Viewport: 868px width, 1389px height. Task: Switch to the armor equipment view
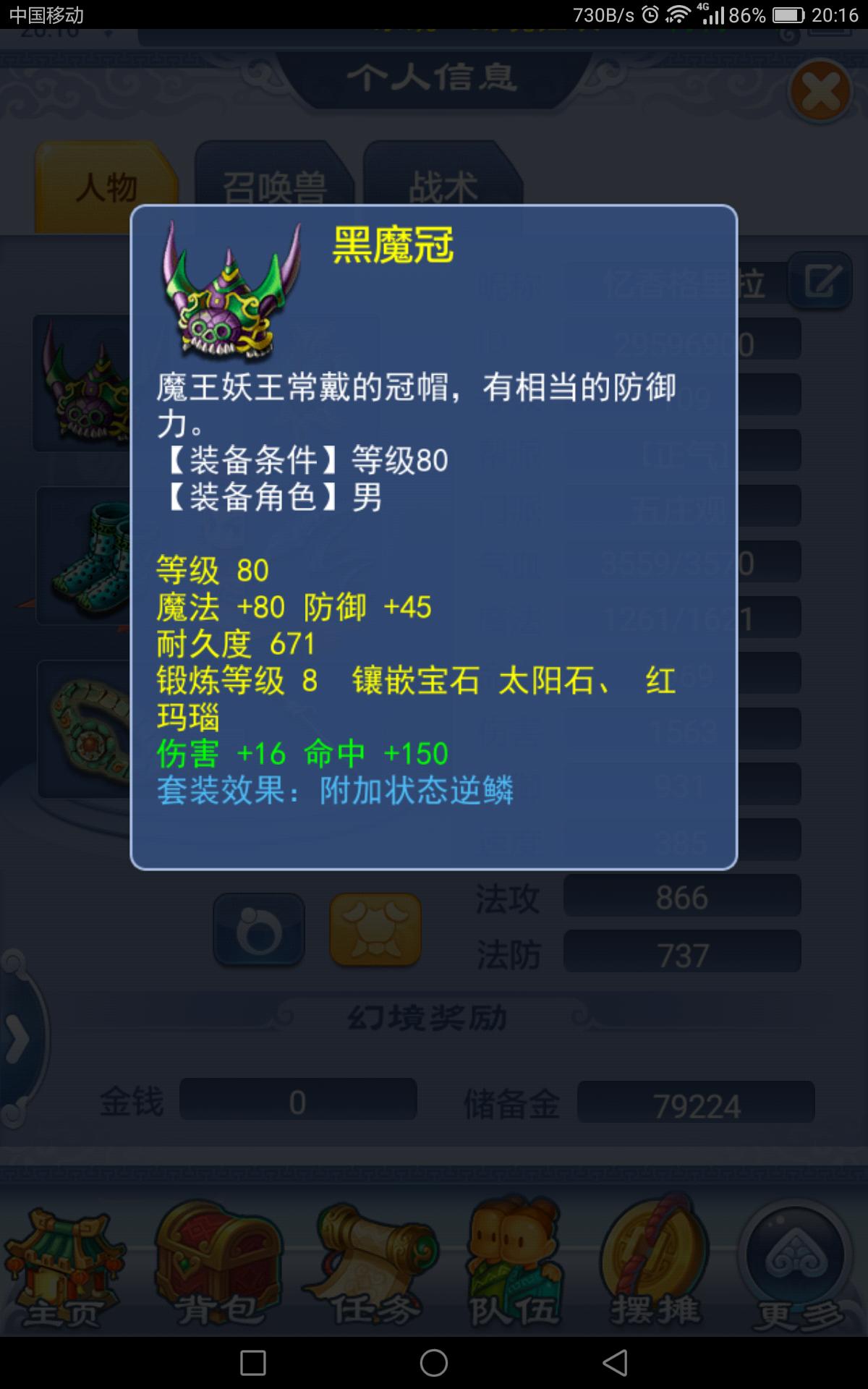pos(375,930)
